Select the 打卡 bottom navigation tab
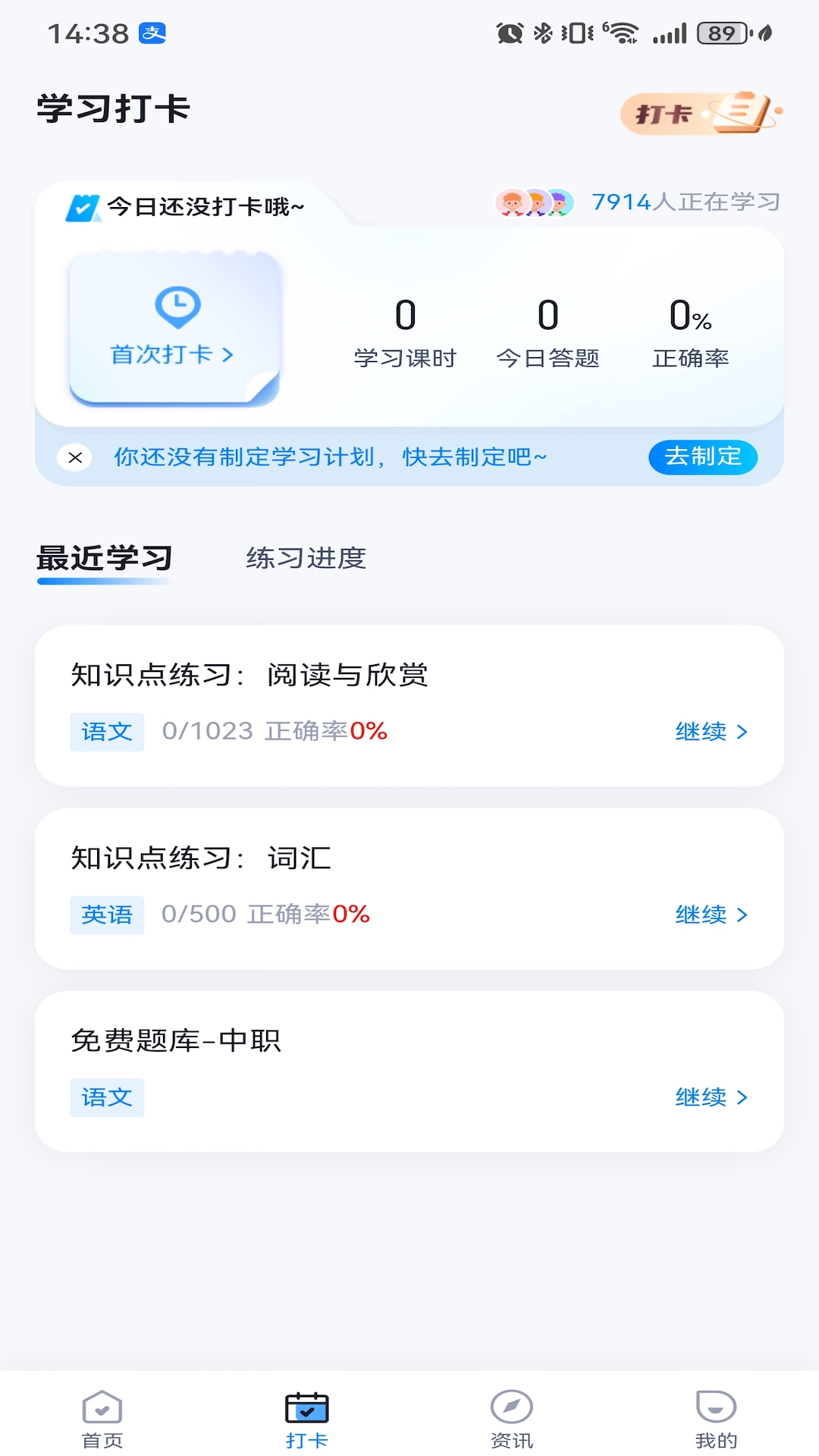819x1456 pixels. tap(306, 1419)
